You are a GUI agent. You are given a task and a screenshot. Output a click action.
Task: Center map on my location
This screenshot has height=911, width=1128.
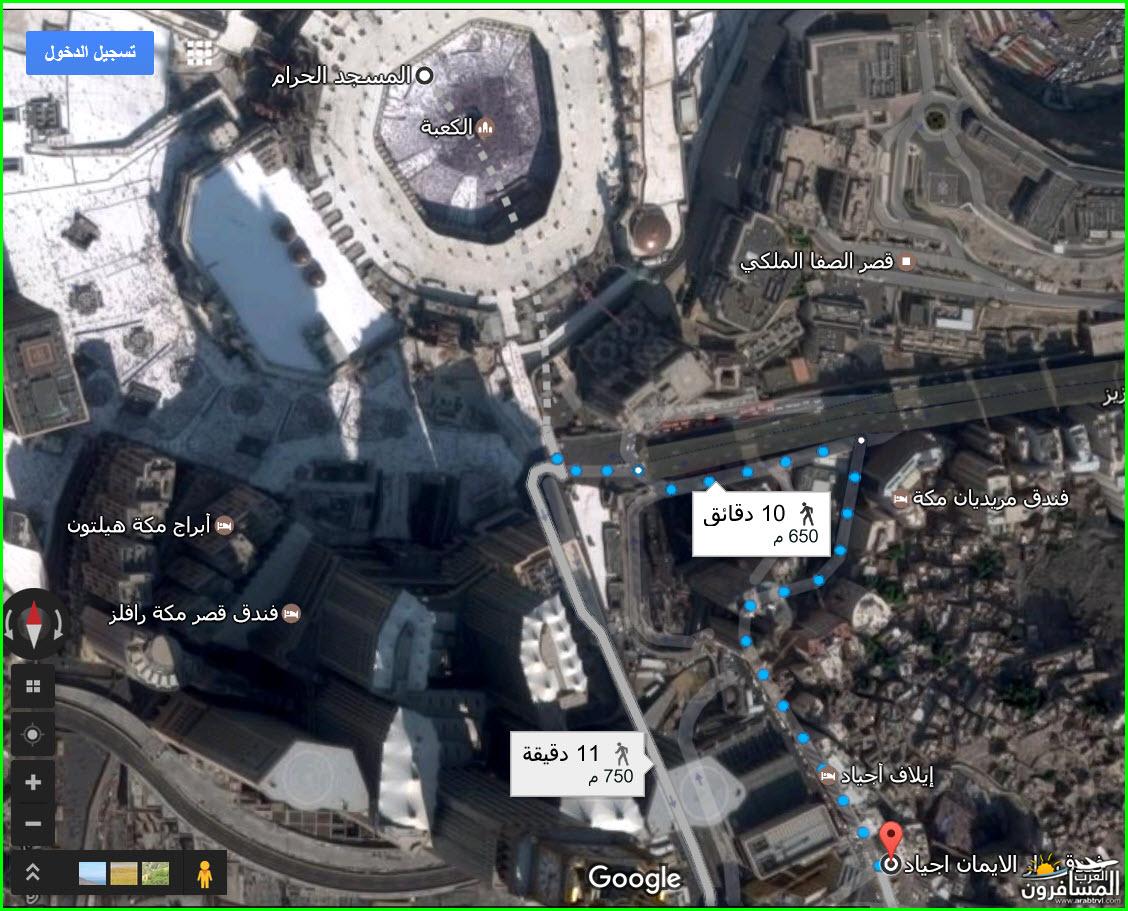[x=33, y=735]
